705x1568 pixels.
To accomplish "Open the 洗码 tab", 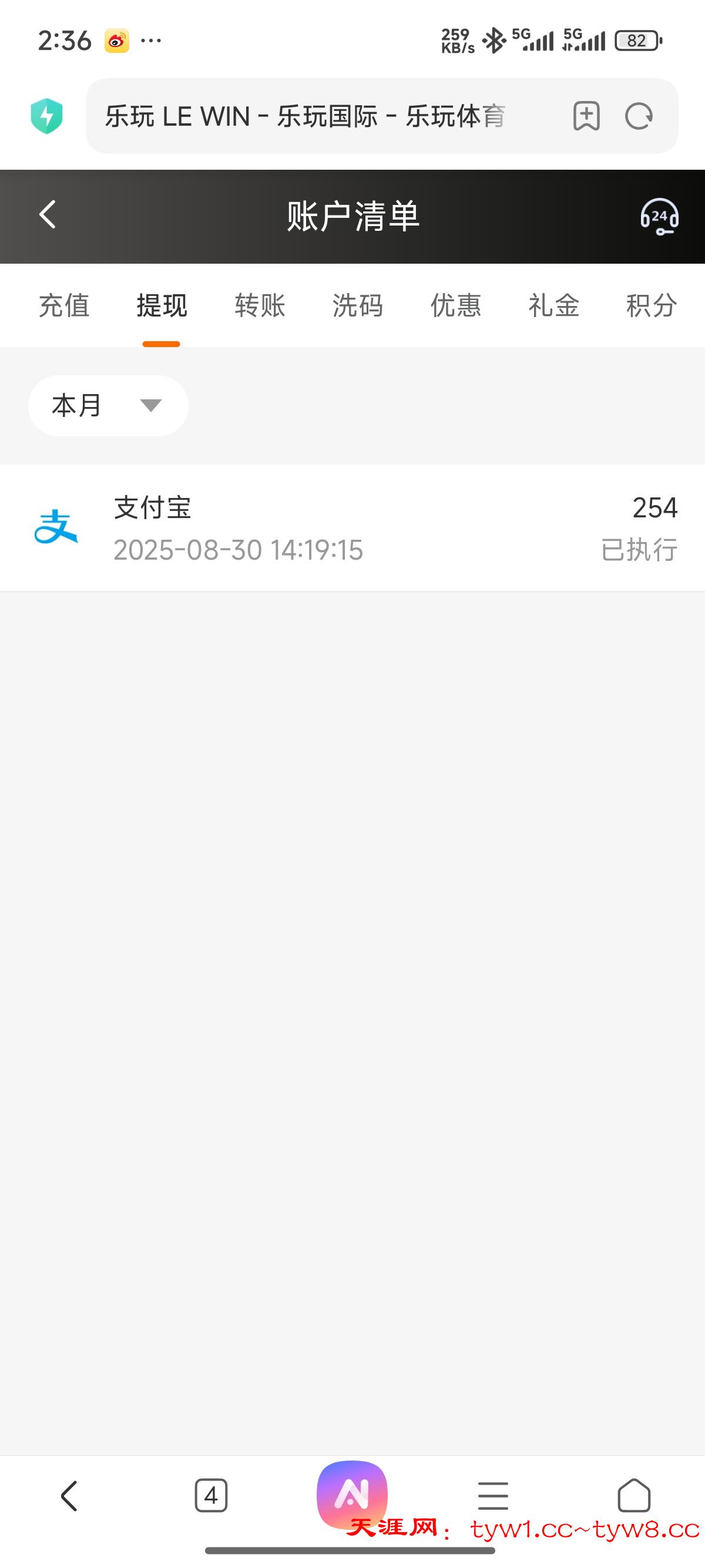I will tap(357, 305).
